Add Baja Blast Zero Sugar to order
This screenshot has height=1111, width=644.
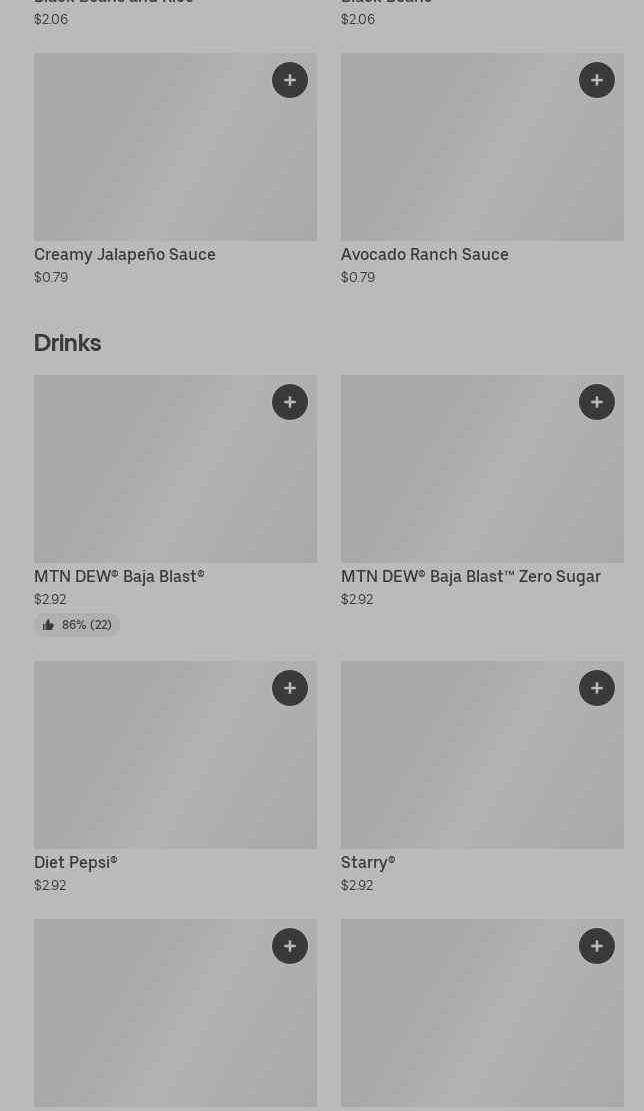coord(597,402)
